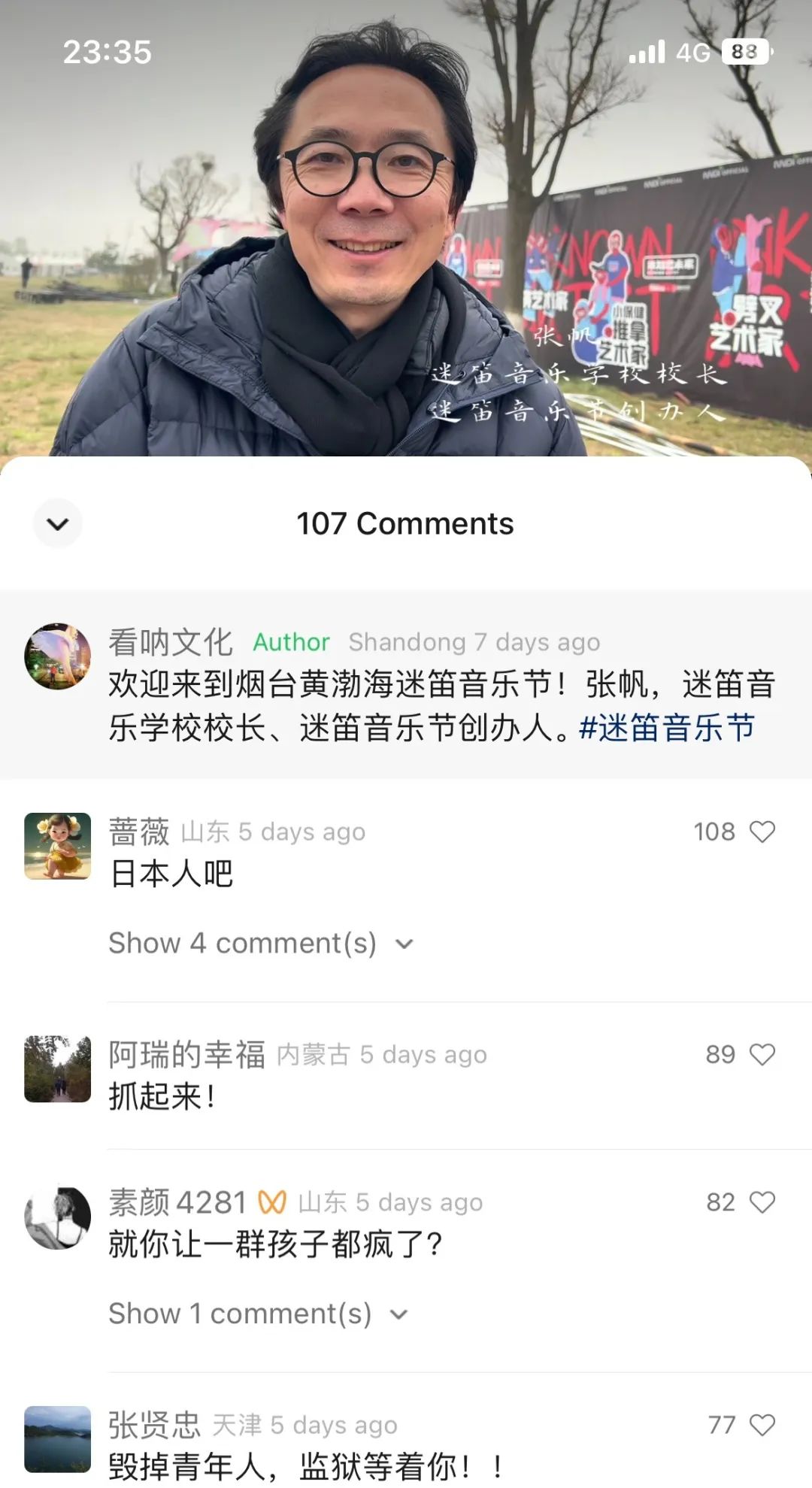The image size is (812, 1488).
Task: Expand the 4 replies under 蔷薇's comment
Action: tap(259, 943)
